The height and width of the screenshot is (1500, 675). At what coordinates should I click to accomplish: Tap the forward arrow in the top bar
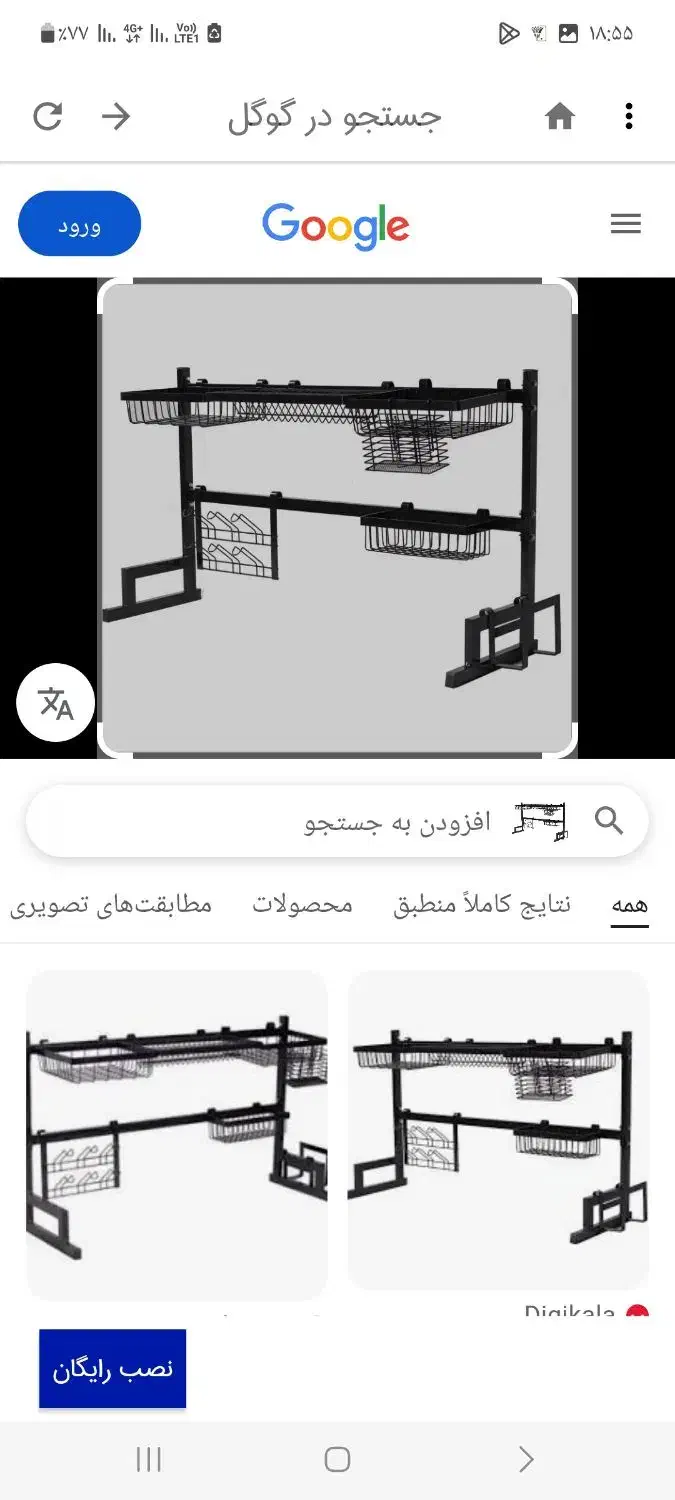coord(116,117)
